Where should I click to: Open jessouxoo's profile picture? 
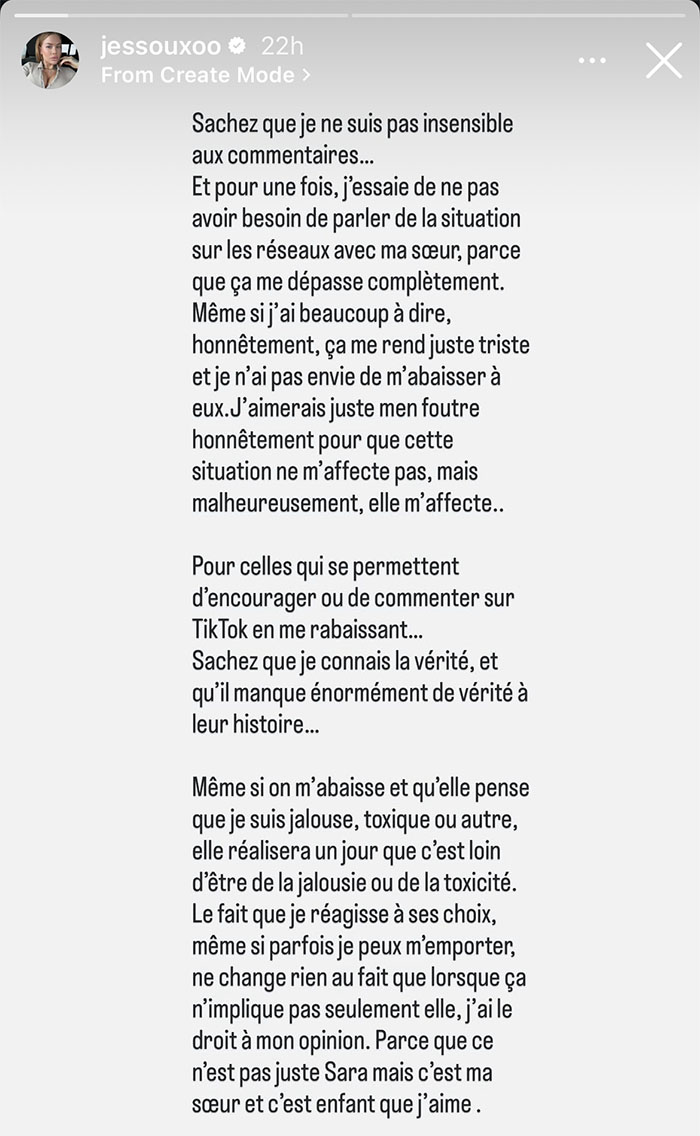(x=50, y=60)
